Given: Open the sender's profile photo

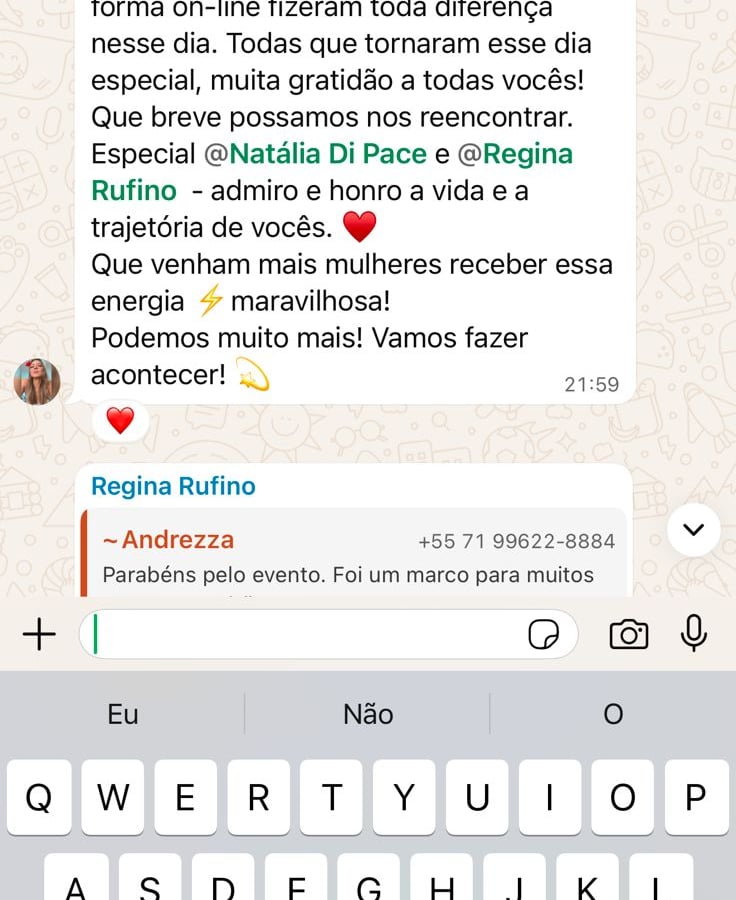Looking at the screenshot, I should coord(37,381).
